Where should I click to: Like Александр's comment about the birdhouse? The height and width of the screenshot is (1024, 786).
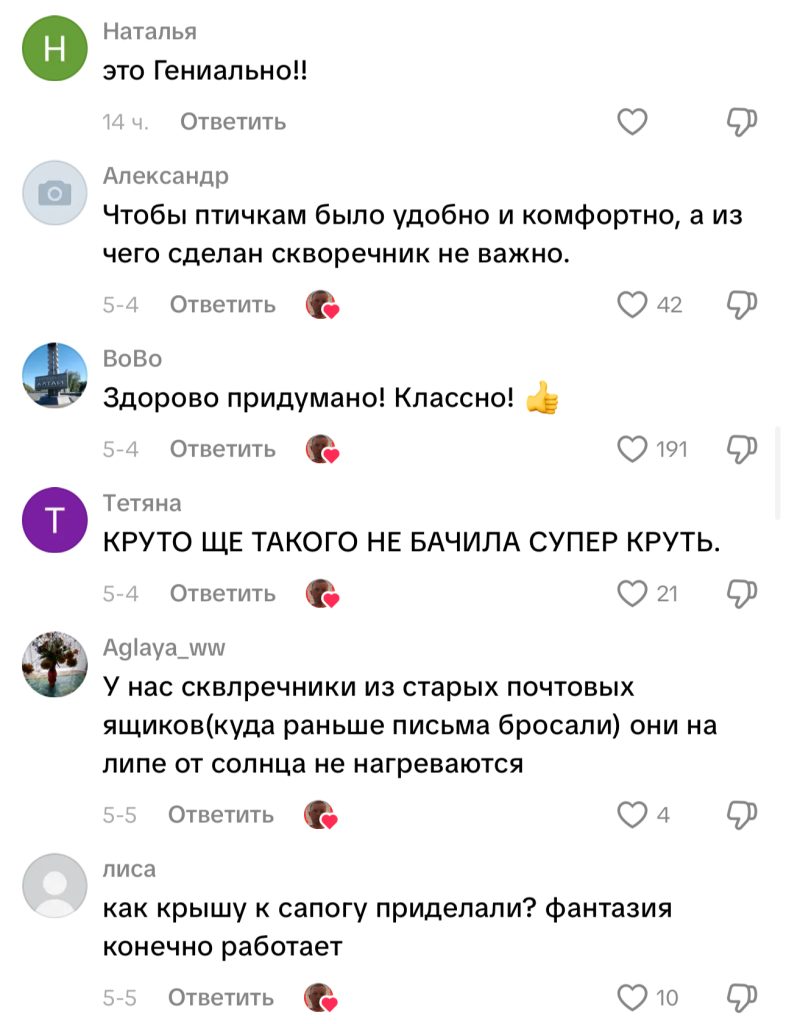pyautogui.click(x=632, y=305)
